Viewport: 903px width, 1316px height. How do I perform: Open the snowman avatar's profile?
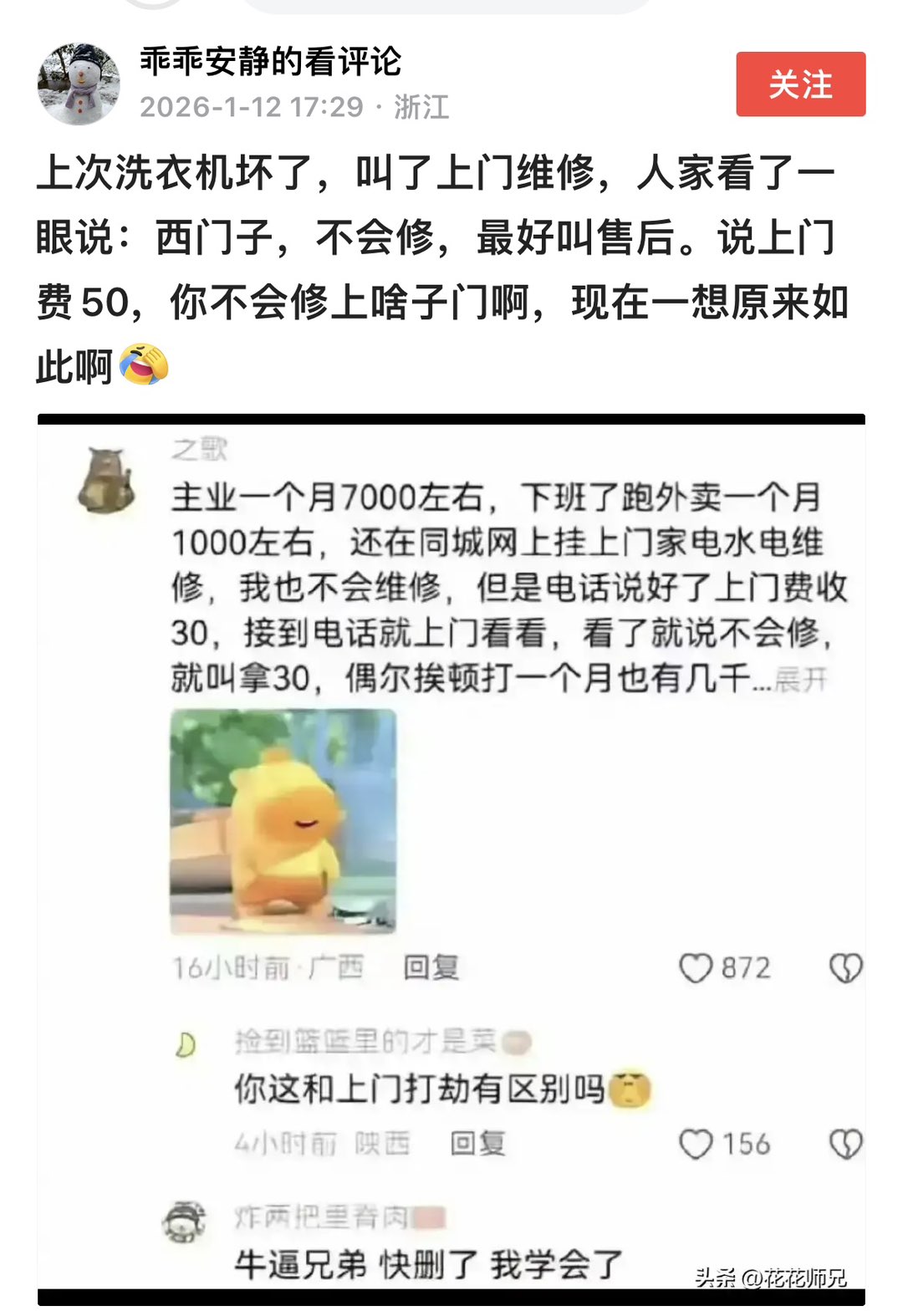[79, 84]
